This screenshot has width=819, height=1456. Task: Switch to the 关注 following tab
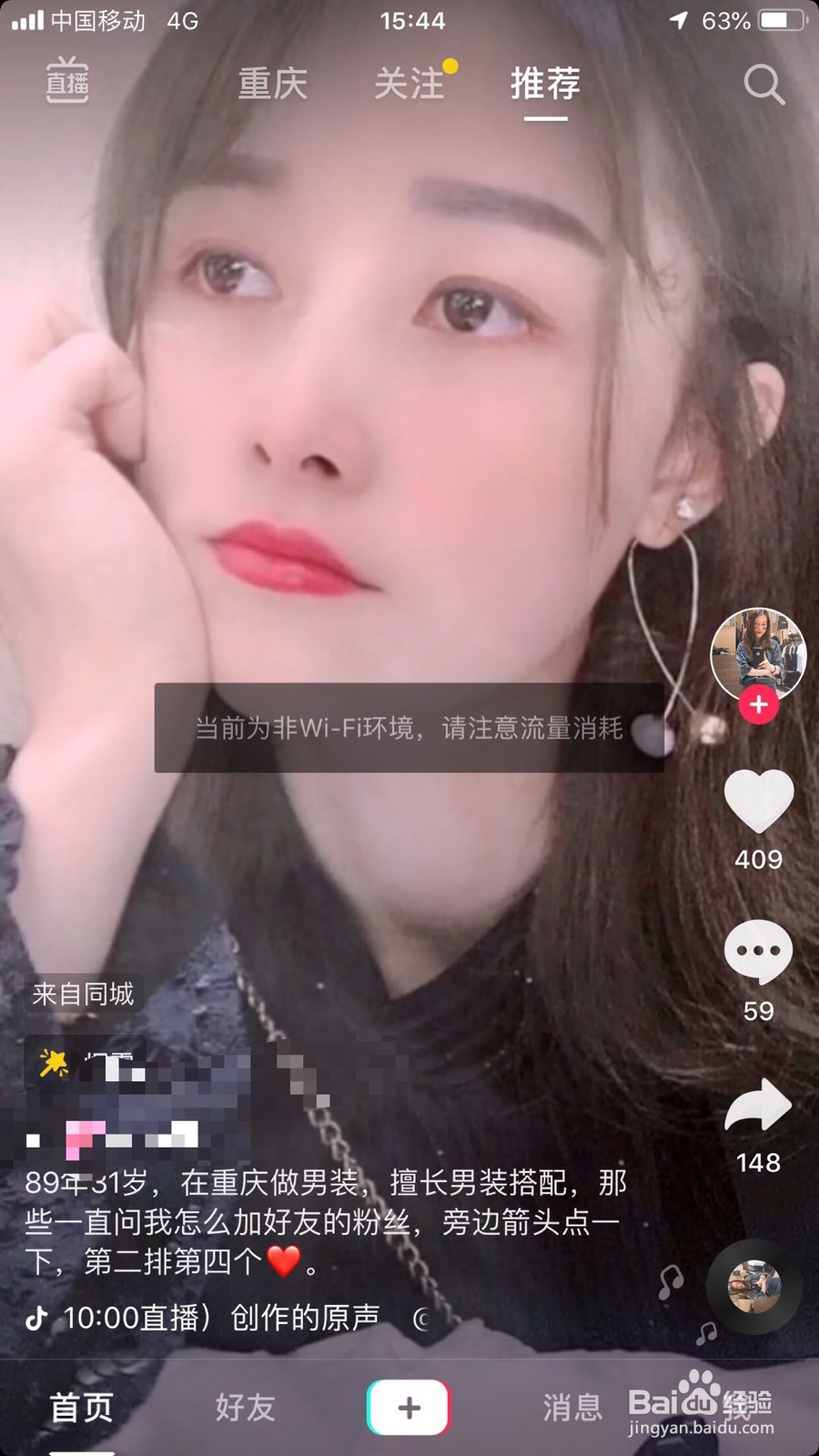408,84
